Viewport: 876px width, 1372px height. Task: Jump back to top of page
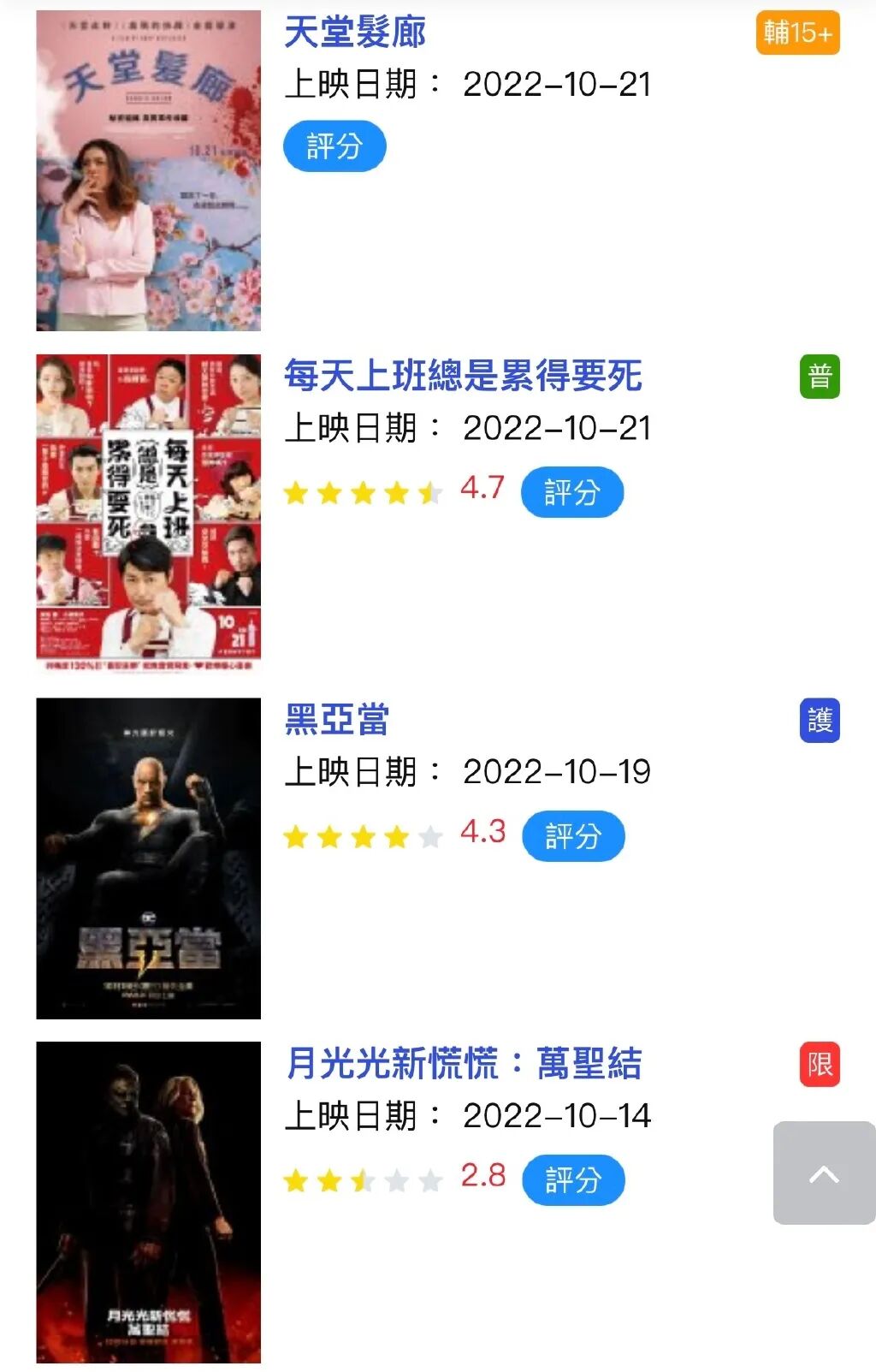pos(824,1173)
